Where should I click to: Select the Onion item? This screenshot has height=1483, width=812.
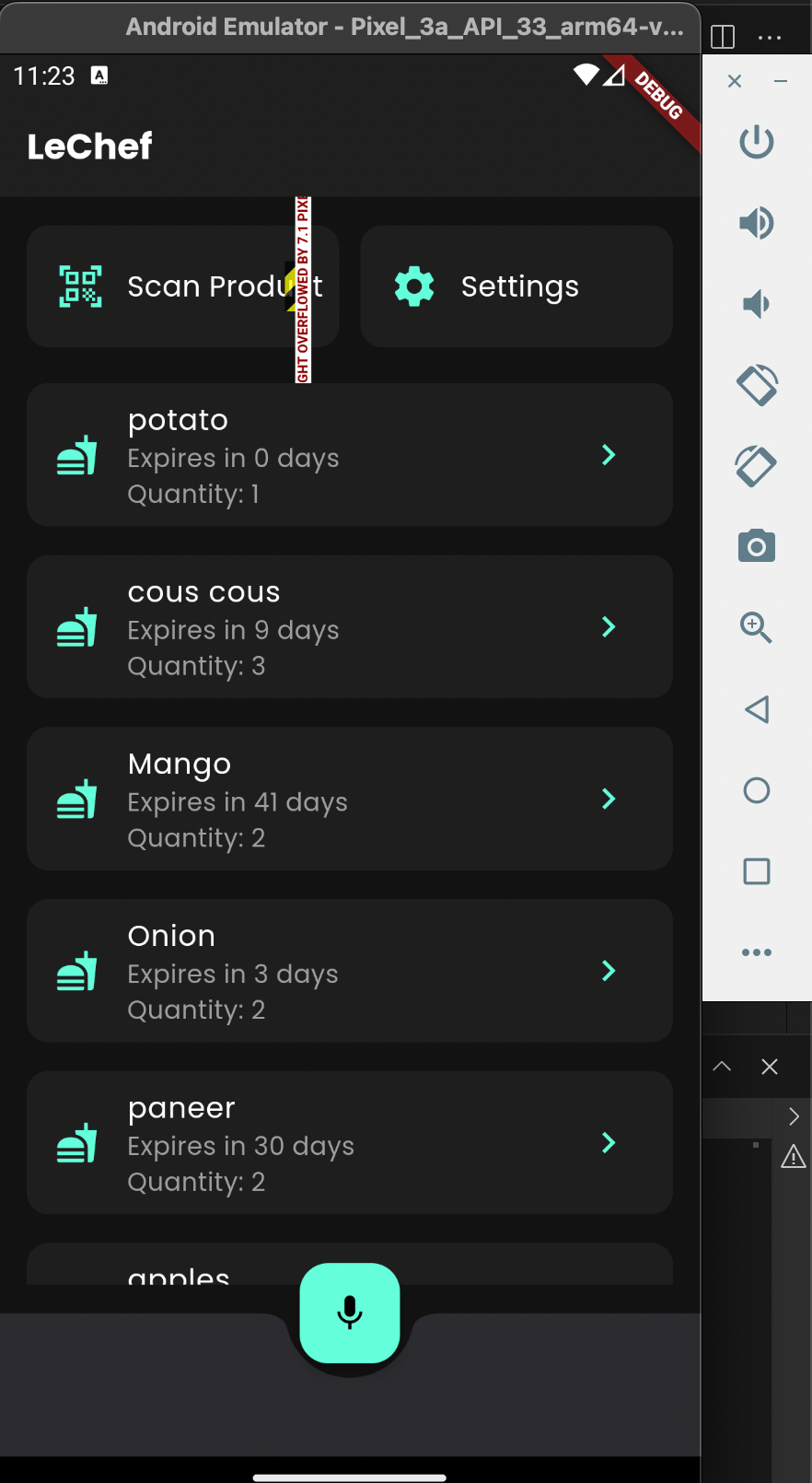point(350,971)
